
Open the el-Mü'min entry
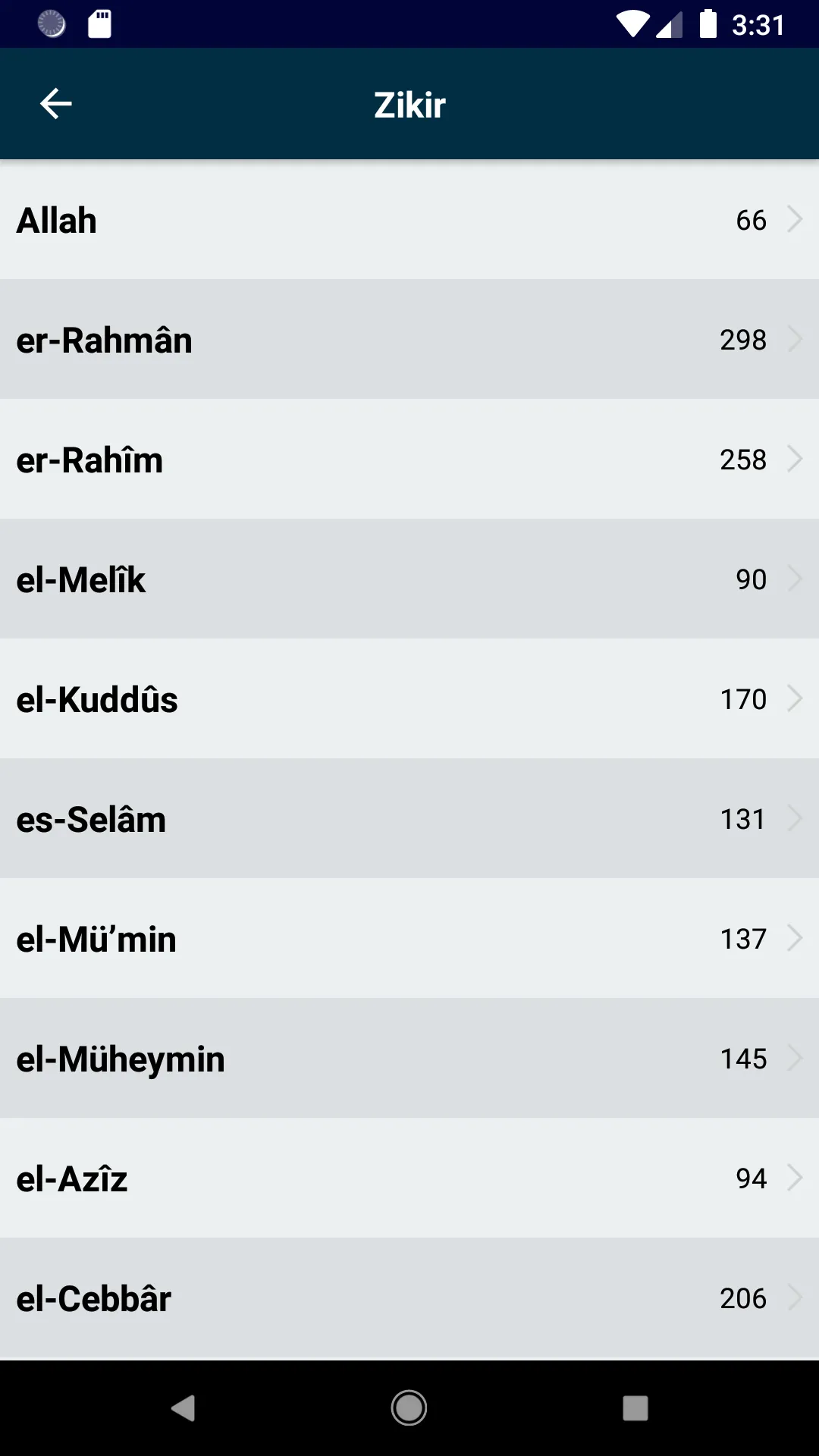pos(409,938)
